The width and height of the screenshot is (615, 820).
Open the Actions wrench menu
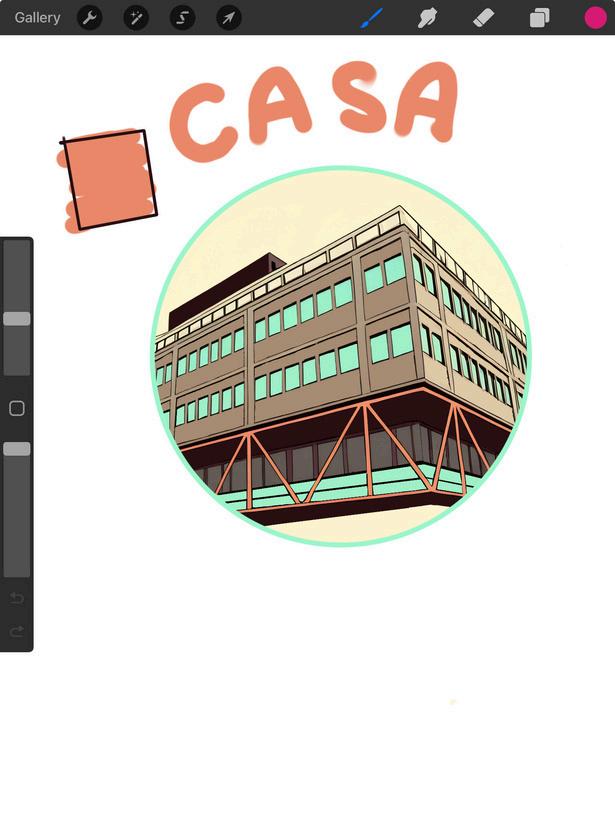(x=89, y=18)
